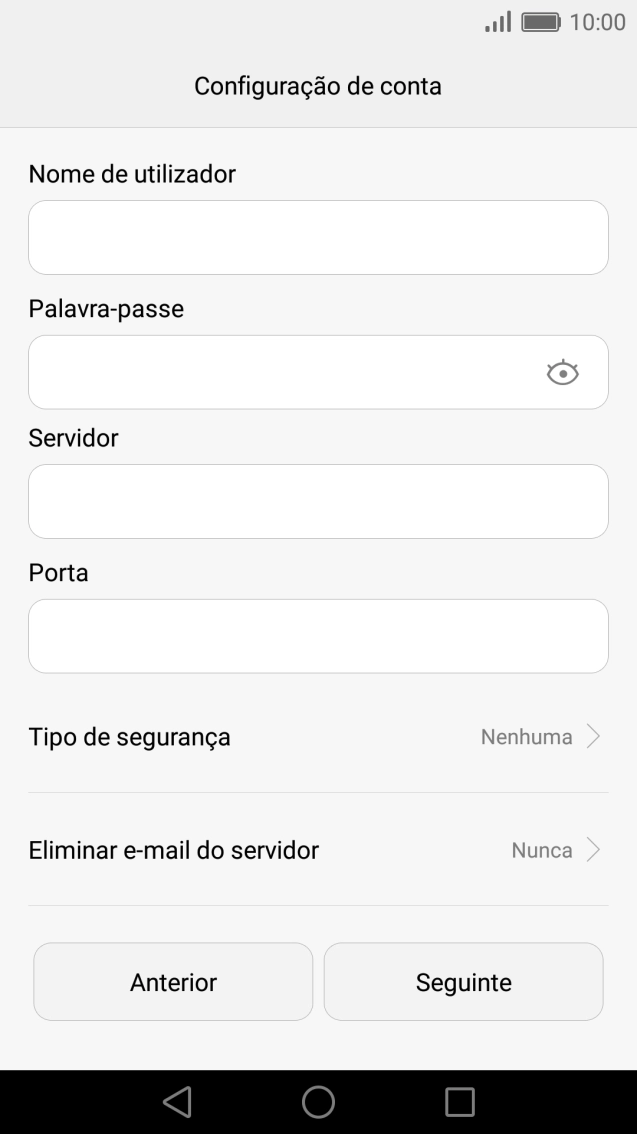Tap the system back navigation button
The image size is (637, 1134).
pos(176,1102)
